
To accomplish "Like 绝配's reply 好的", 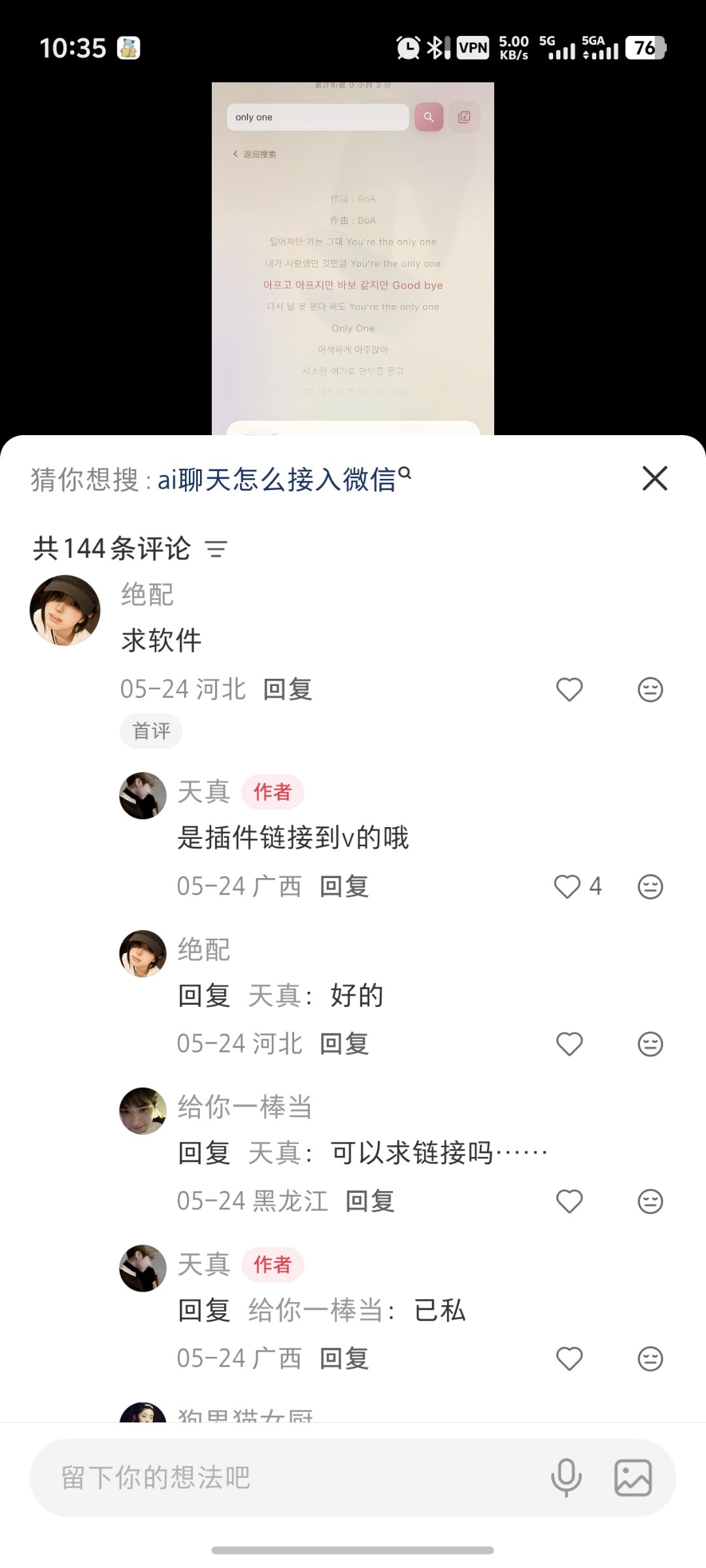I will (x=569, y=1044).
